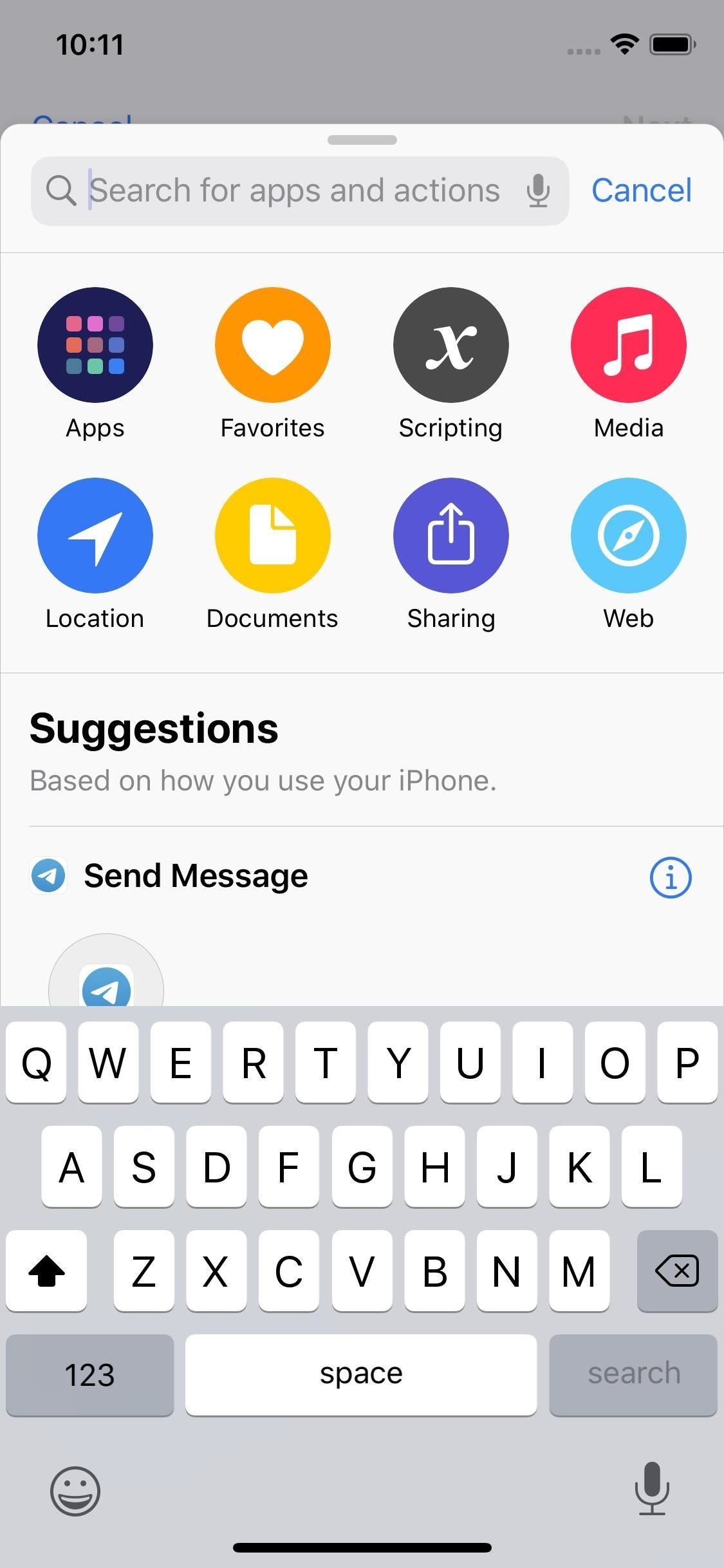The height and width of the screenshot is (1568, 724).
Task: Select the Favorites category
Action: (272, 344)
